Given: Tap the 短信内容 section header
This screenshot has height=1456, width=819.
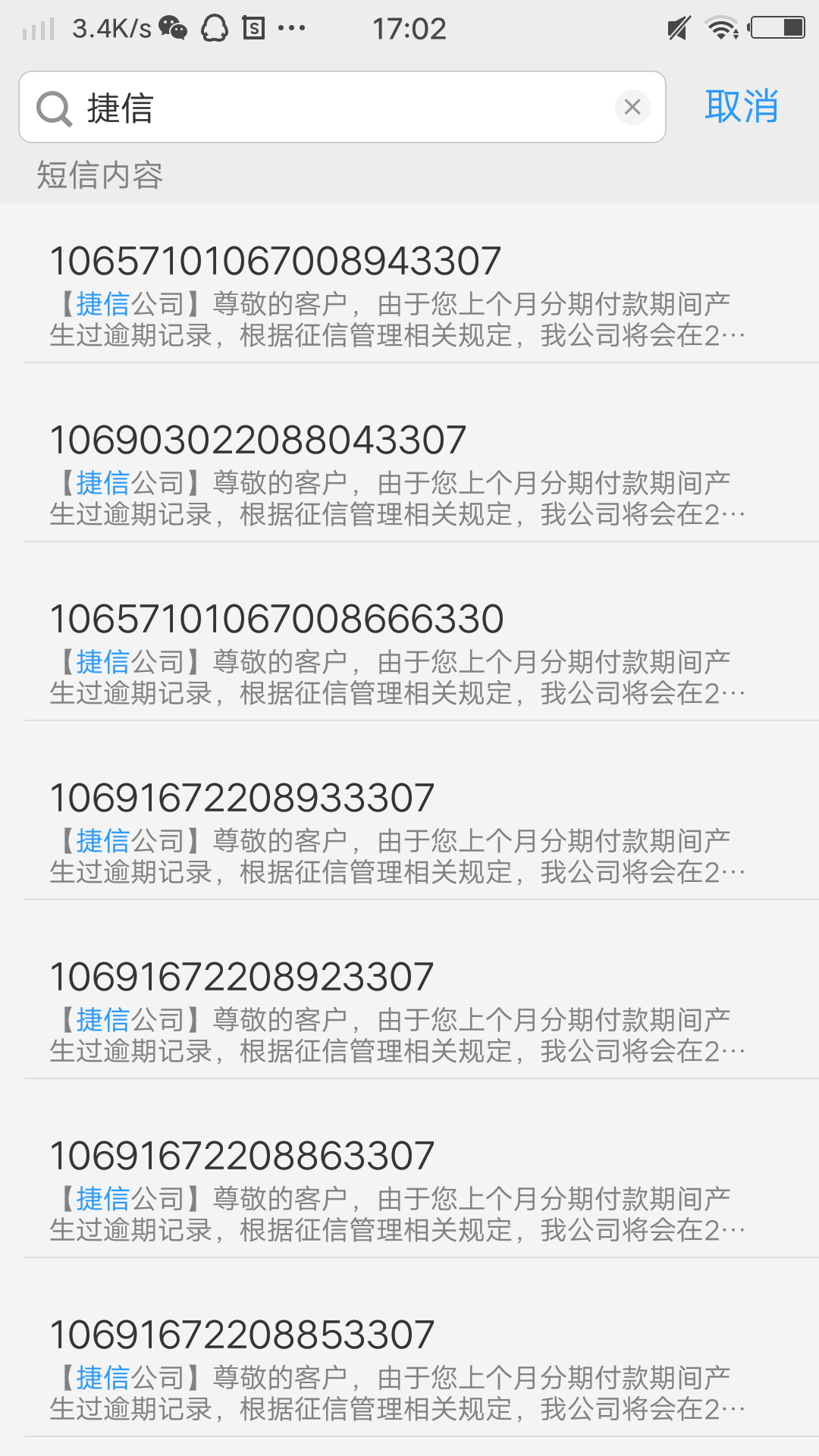Looking at the screenshot, I should point(99,176).
